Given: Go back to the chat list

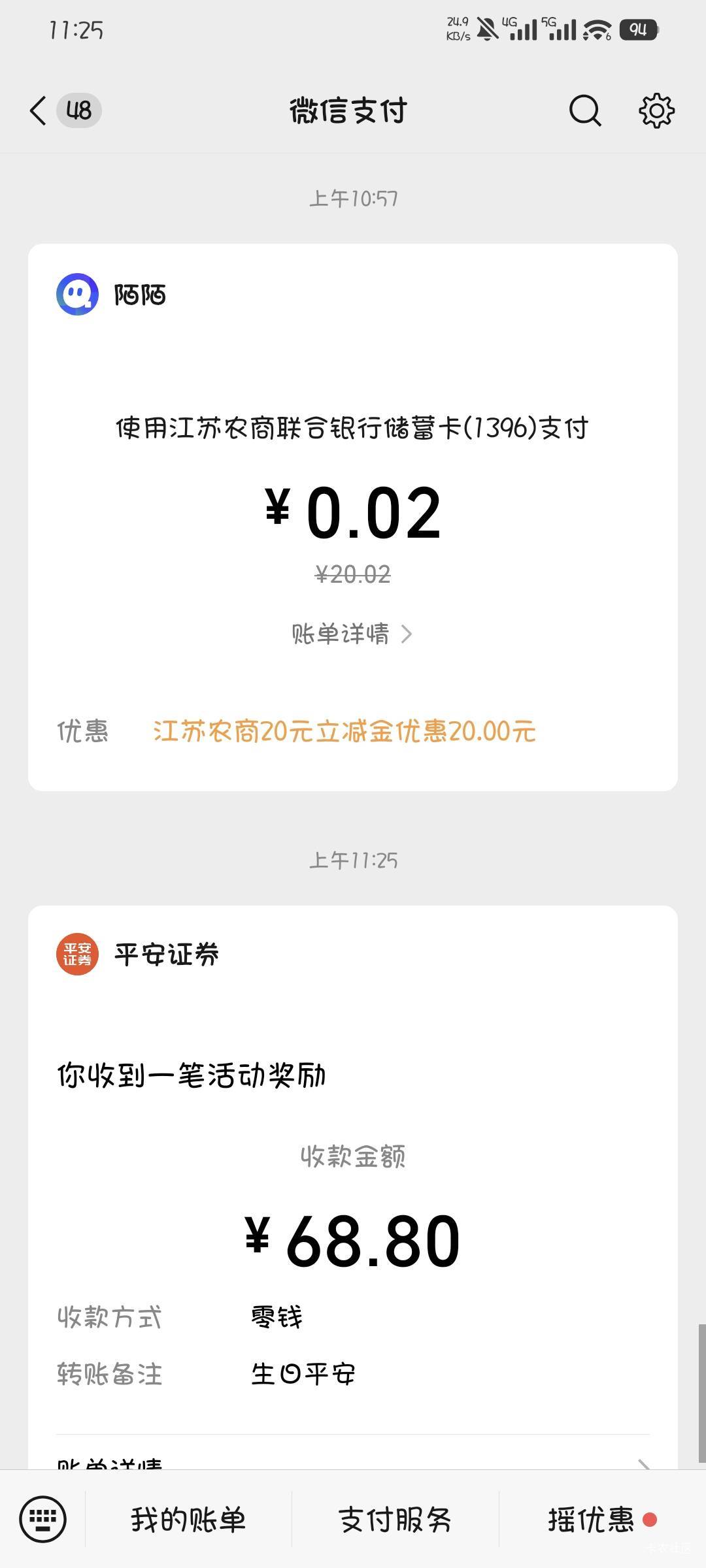Looking at the screenshot, I should click(x=39, y=110).
